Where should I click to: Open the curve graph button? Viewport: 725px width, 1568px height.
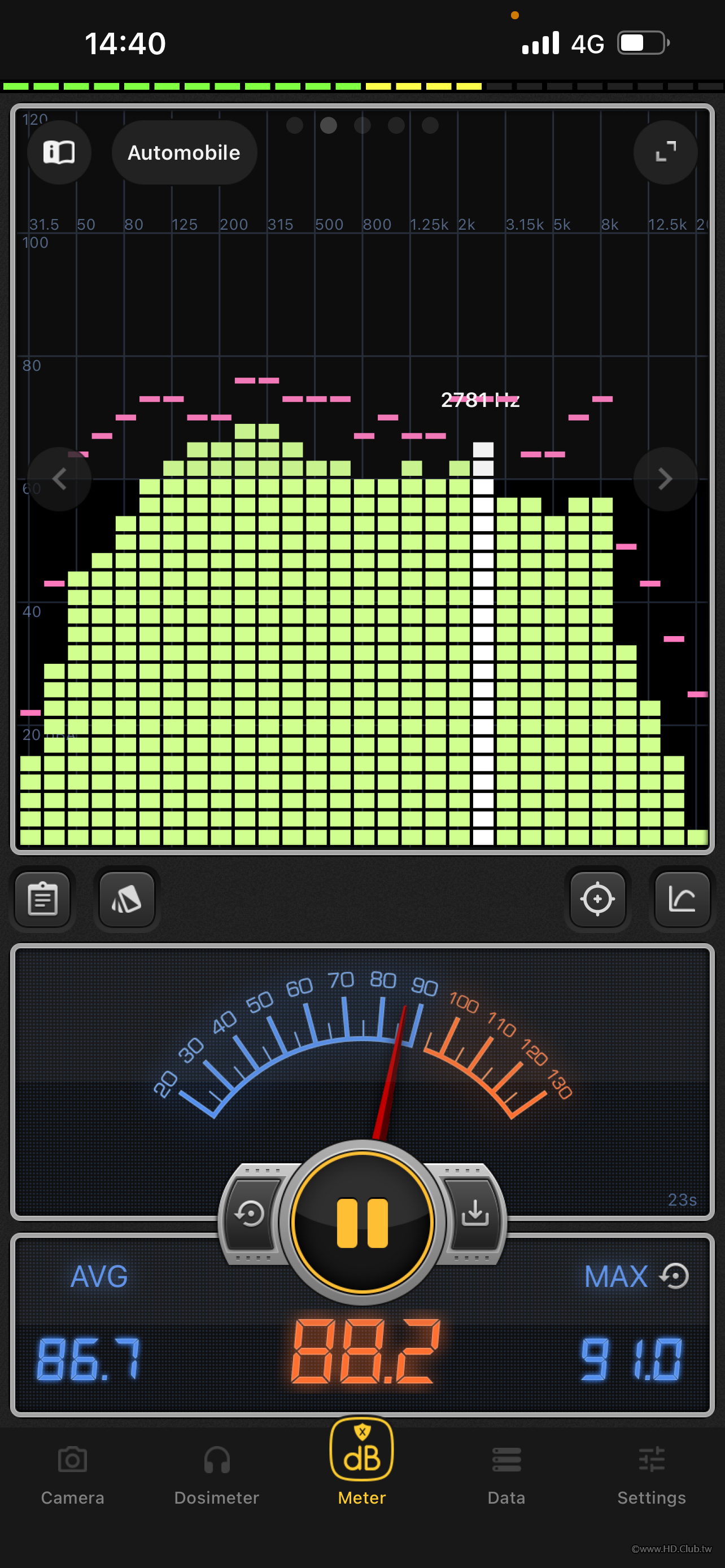click(x=682, y=899)
